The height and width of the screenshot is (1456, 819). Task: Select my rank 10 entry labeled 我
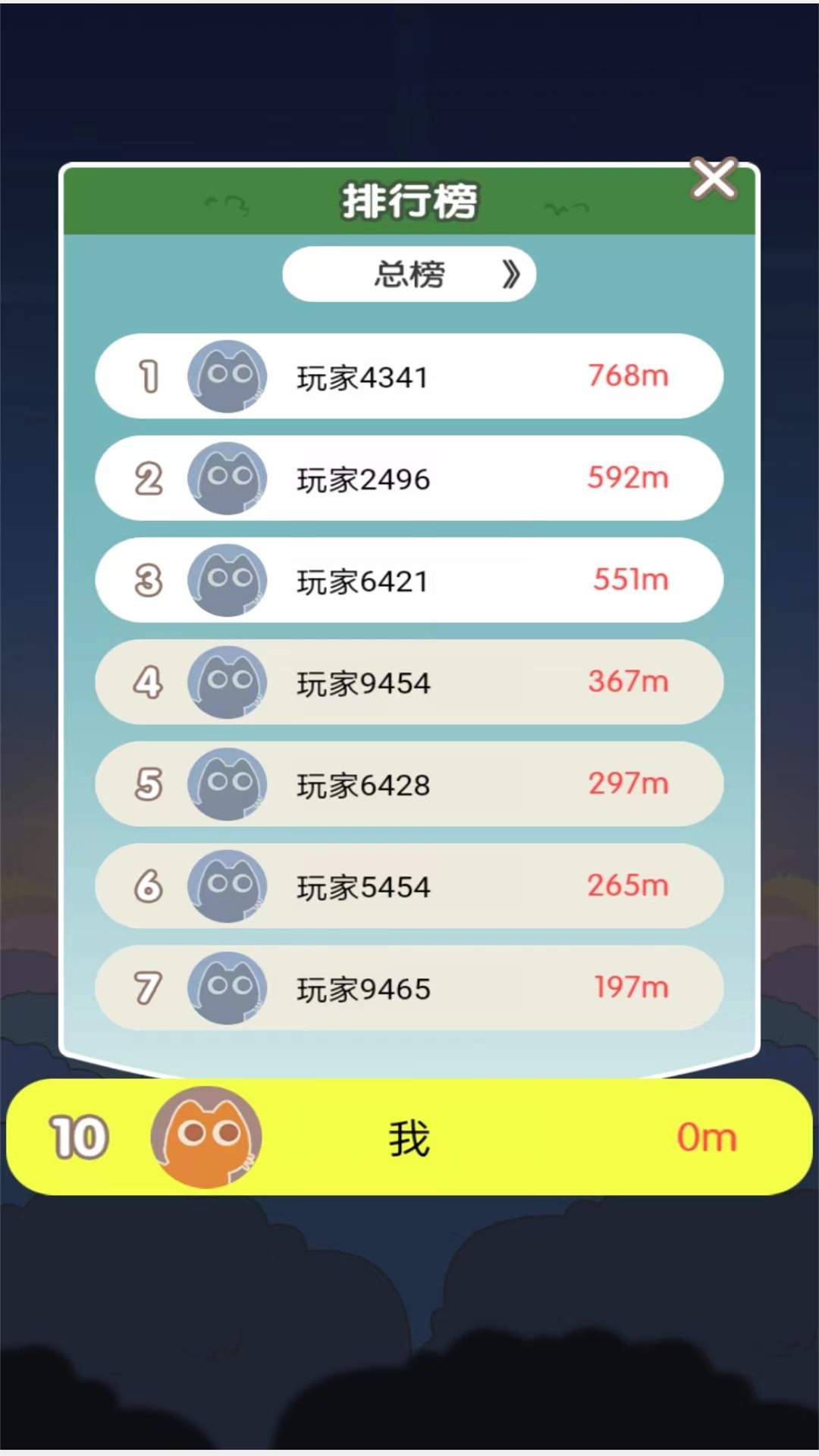[x=409, y=1137]
